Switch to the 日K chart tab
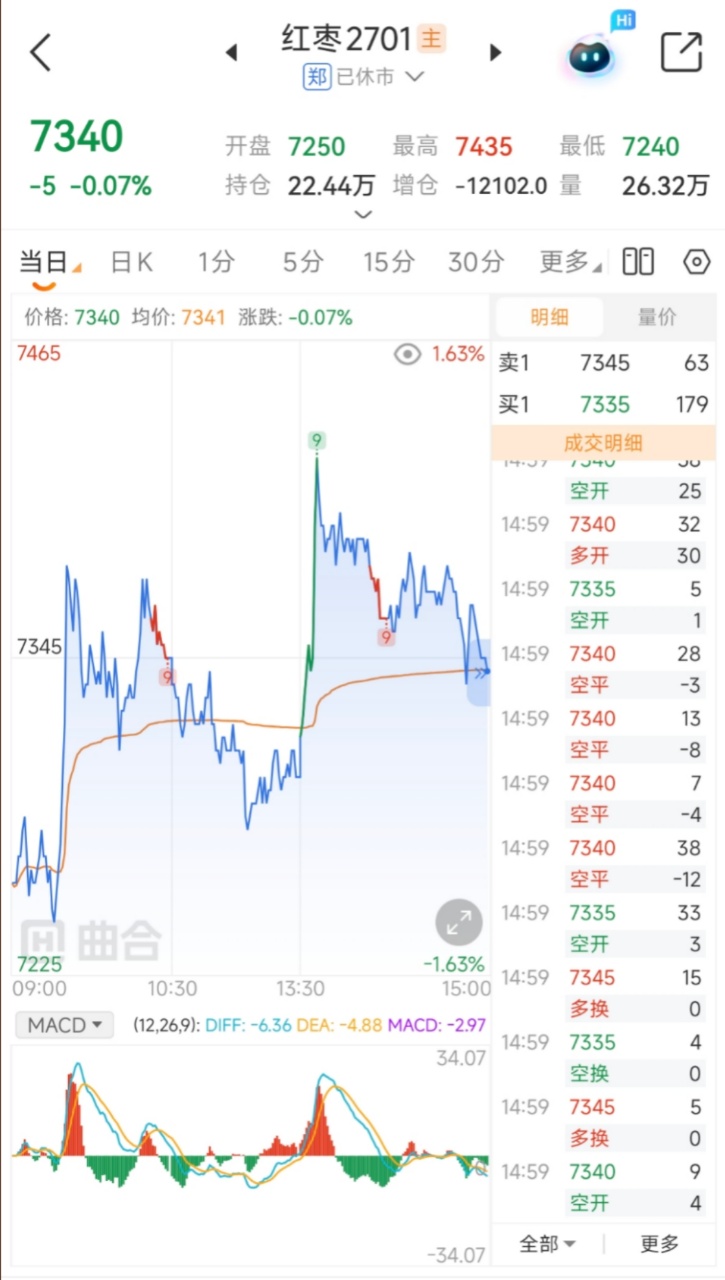The height and width of the screenshot is (1280, 725). tap(131, 262)
